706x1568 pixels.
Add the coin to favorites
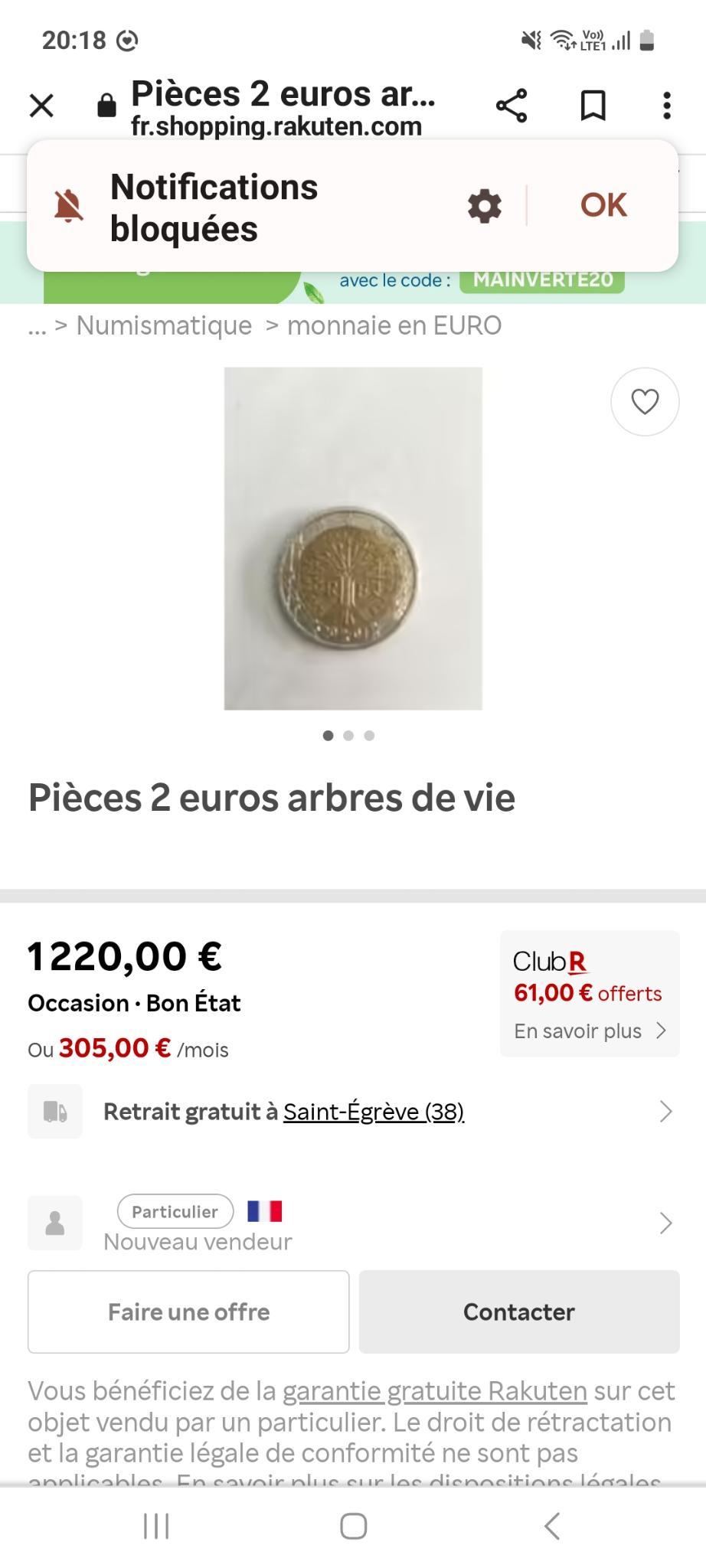pos(645,402)
